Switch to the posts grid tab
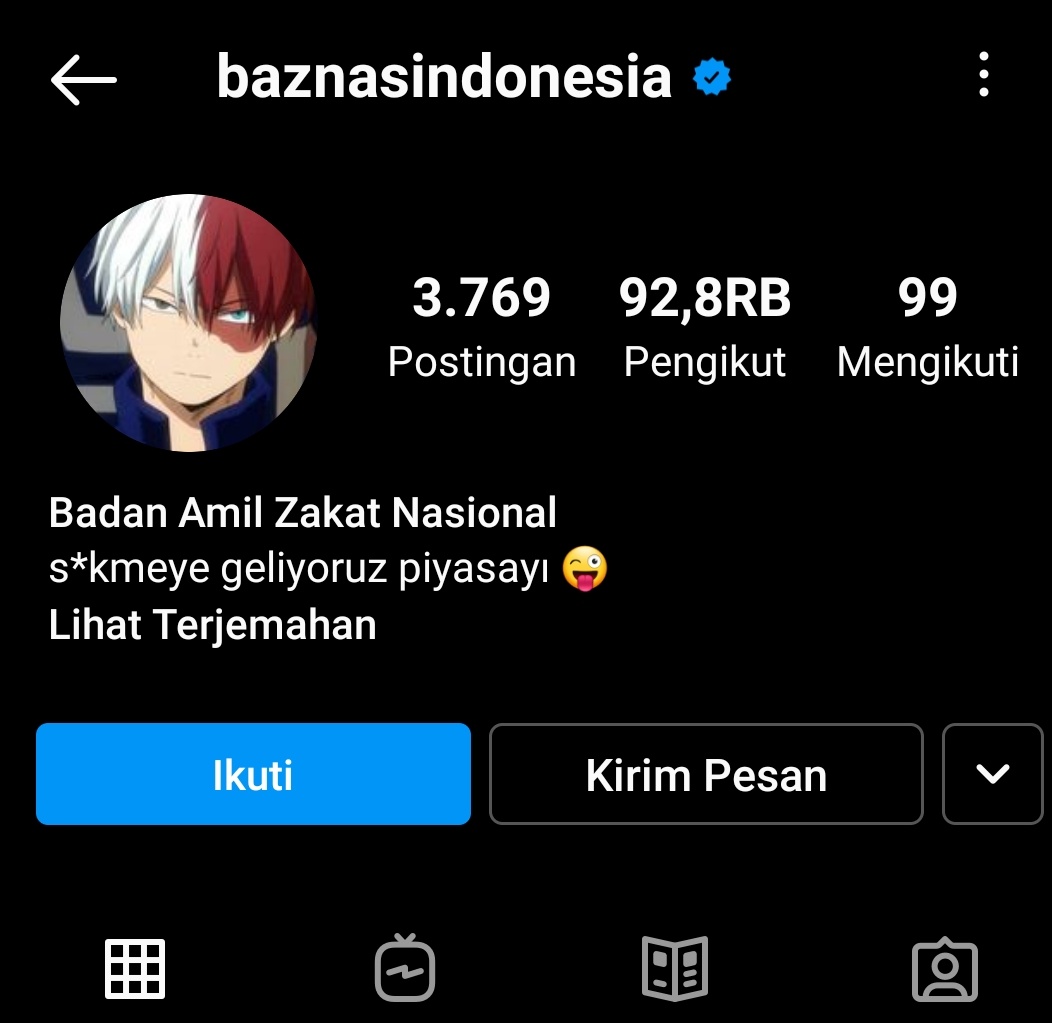The image size is (1052, 1023). tap(135, 968)
